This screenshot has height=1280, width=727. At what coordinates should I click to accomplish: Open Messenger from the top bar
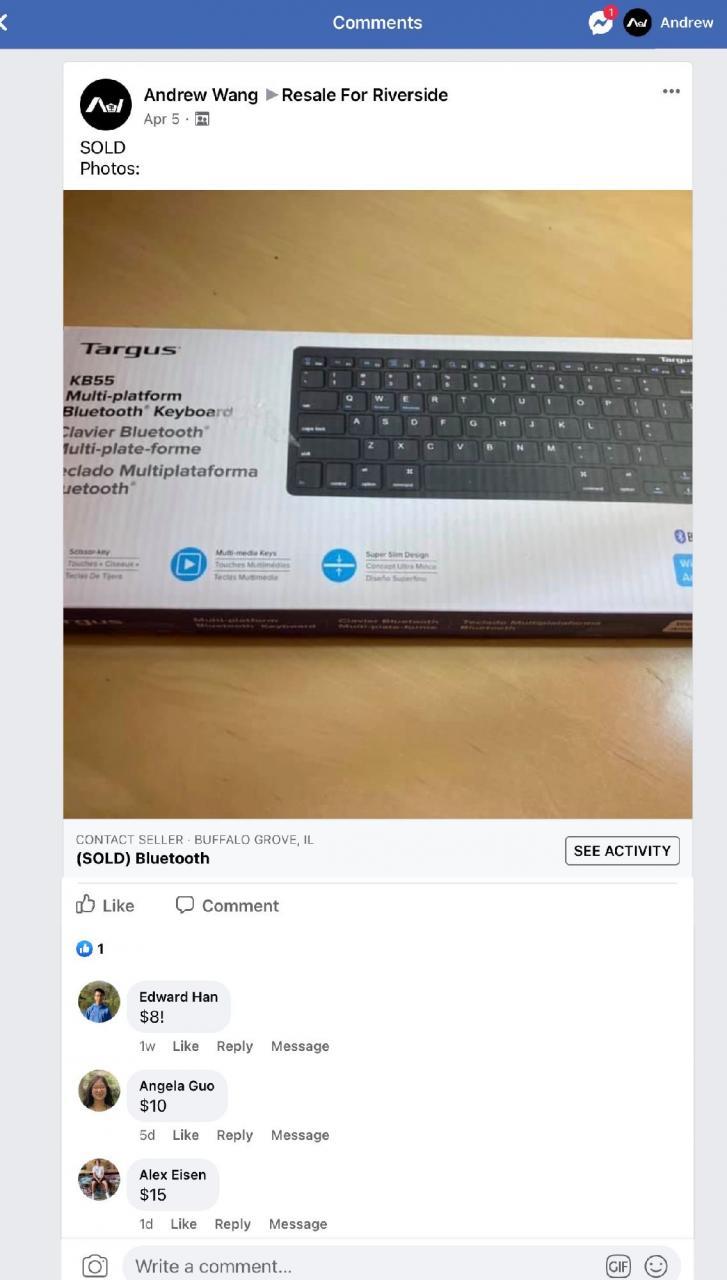coord(600,22)
